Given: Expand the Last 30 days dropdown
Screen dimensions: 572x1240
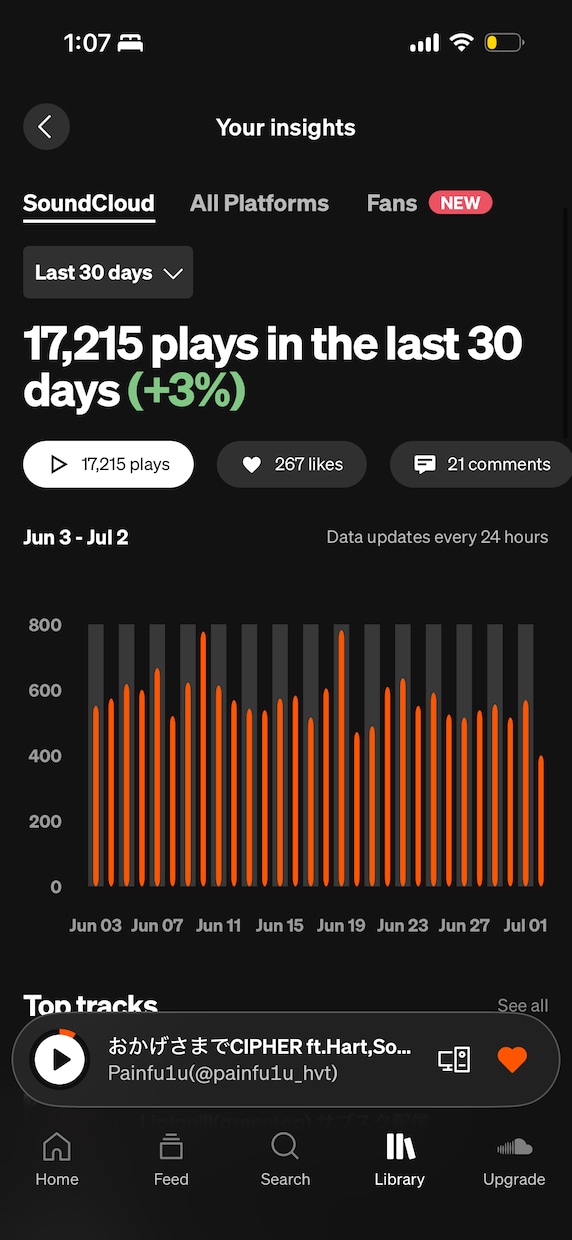Looking at the screenshot, I should [108, 272].
